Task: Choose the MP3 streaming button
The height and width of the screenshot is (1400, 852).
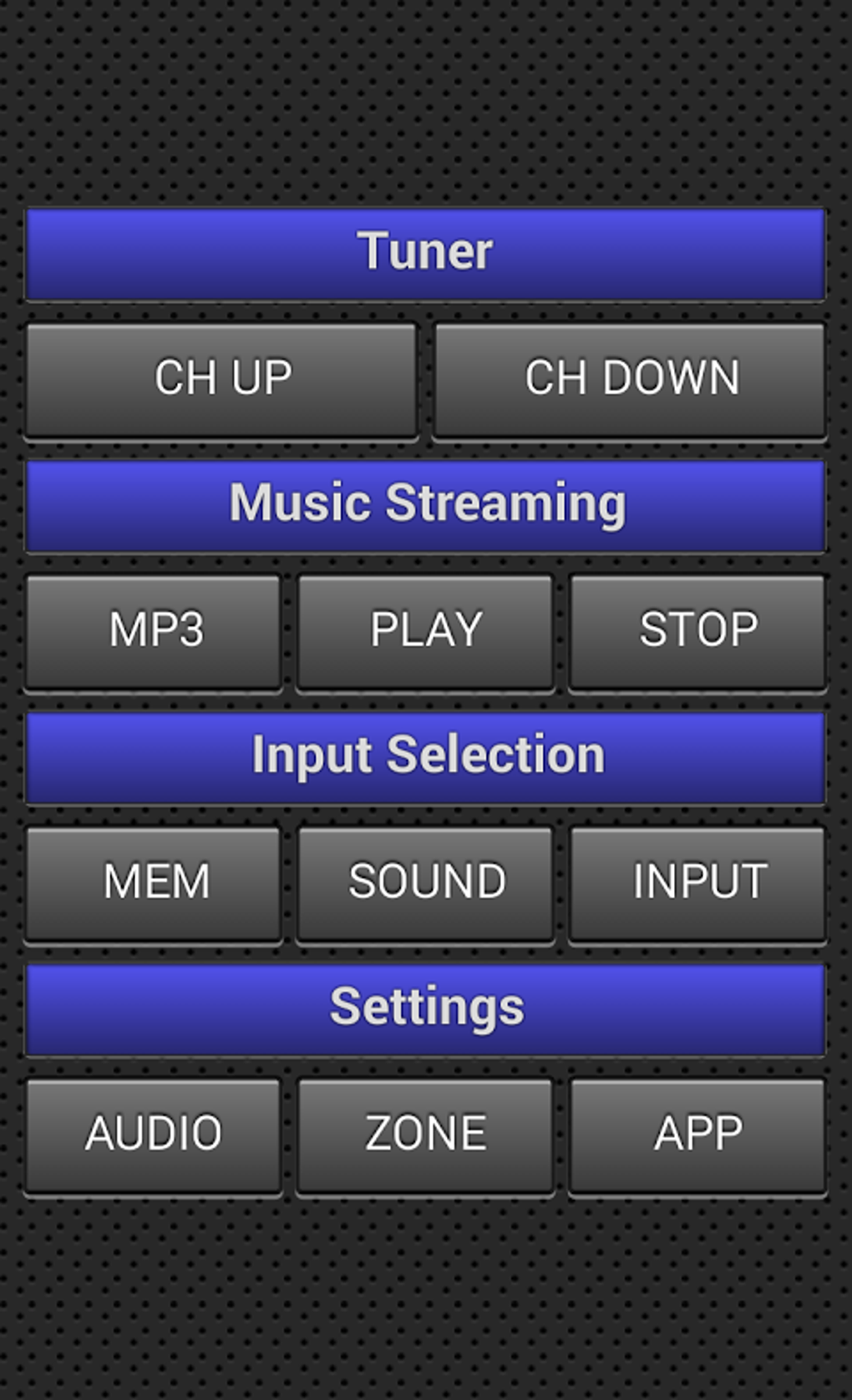Action: click(154, 632)
